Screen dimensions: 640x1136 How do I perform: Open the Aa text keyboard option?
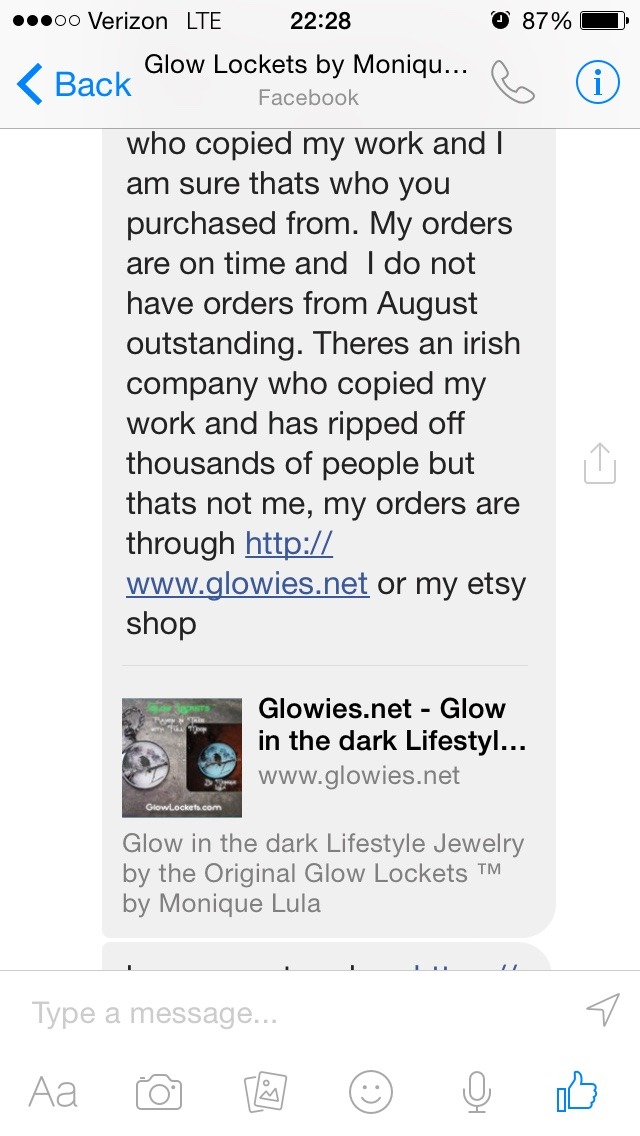(53, 1091)
